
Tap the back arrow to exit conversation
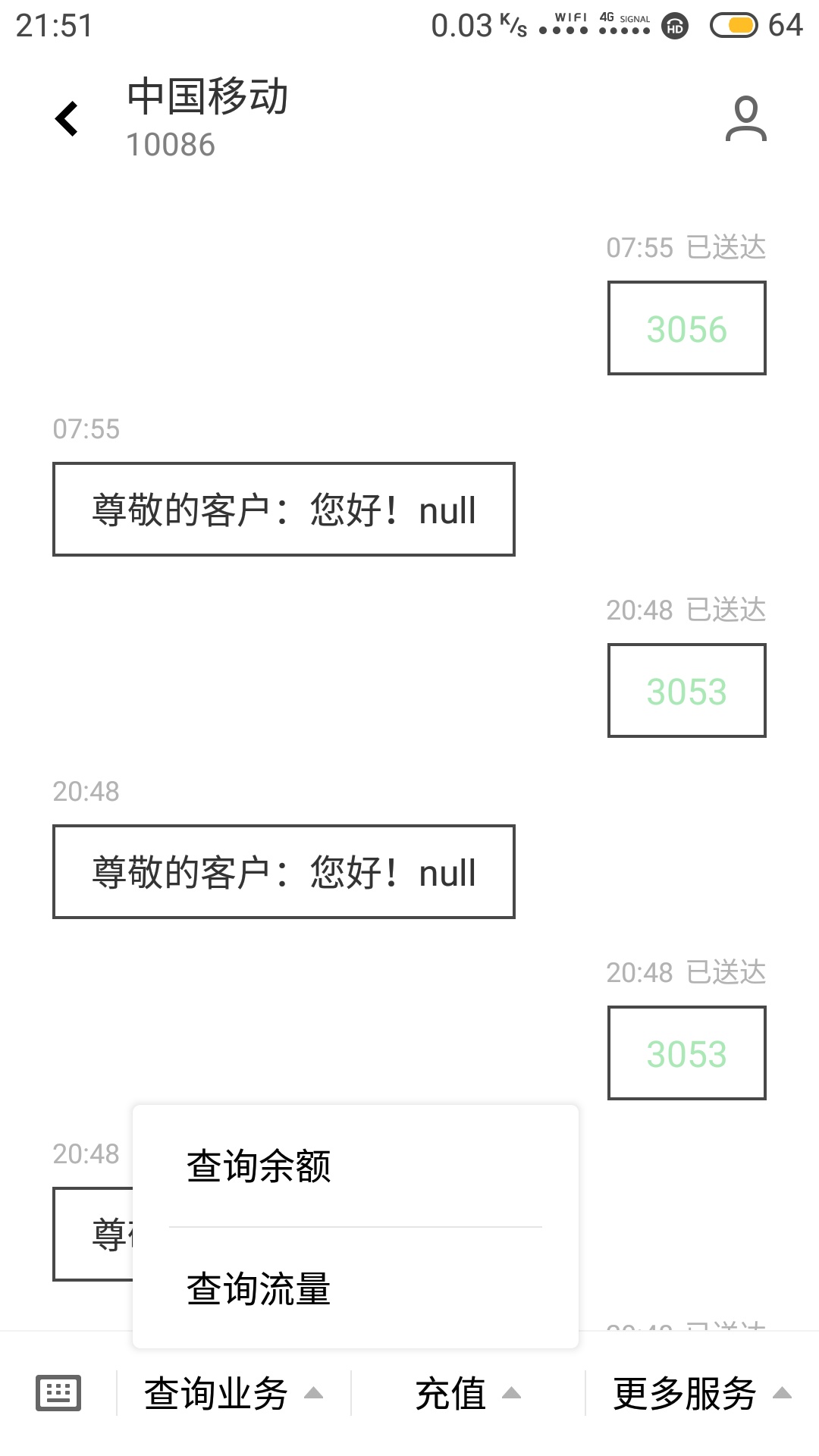(x=67, y=118)
